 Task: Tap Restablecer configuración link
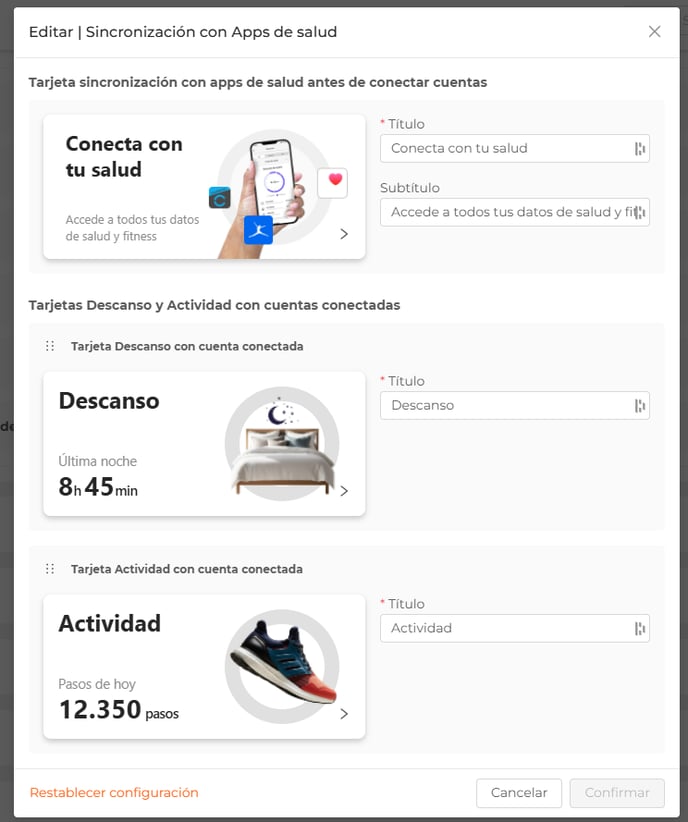114,792
